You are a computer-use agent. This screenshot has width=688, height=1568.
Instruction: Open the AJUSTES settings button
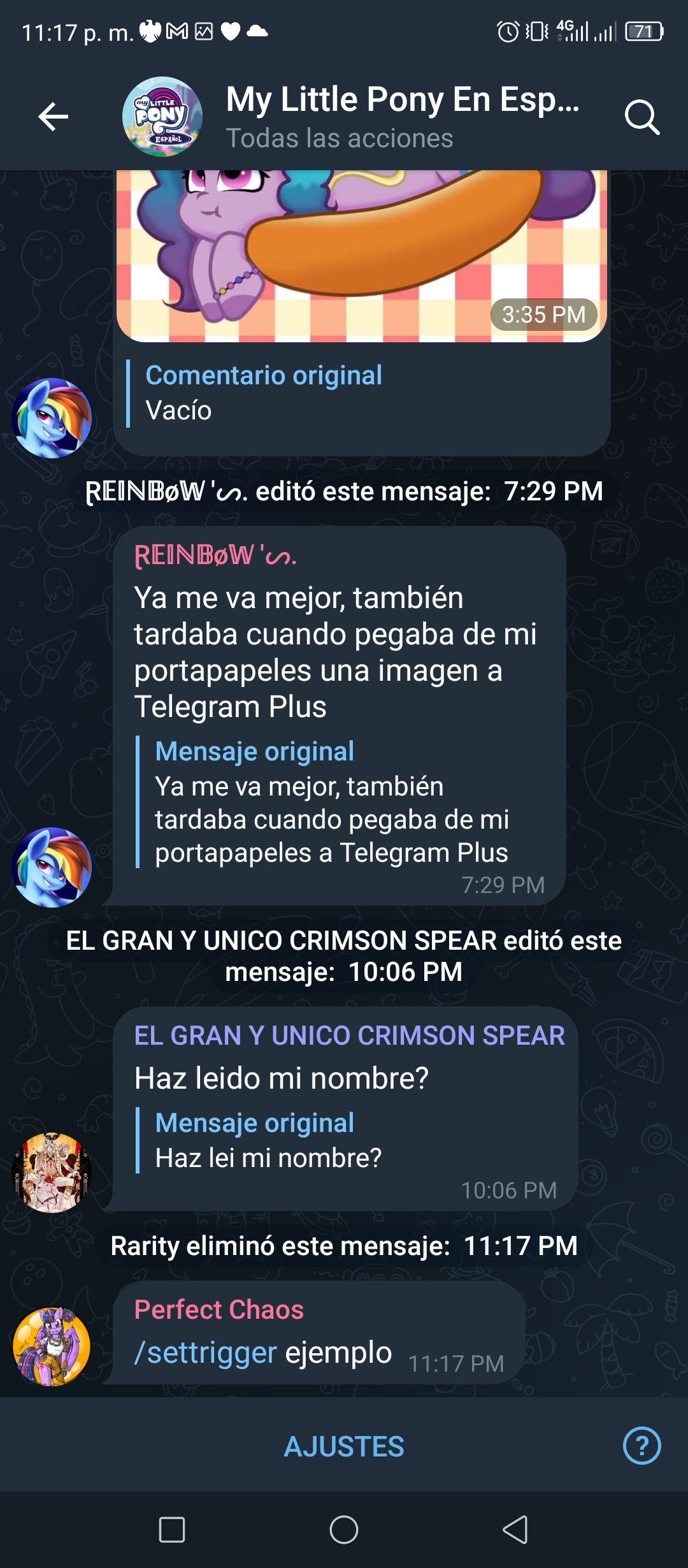pyautogui.click(x=344, y=1446)
